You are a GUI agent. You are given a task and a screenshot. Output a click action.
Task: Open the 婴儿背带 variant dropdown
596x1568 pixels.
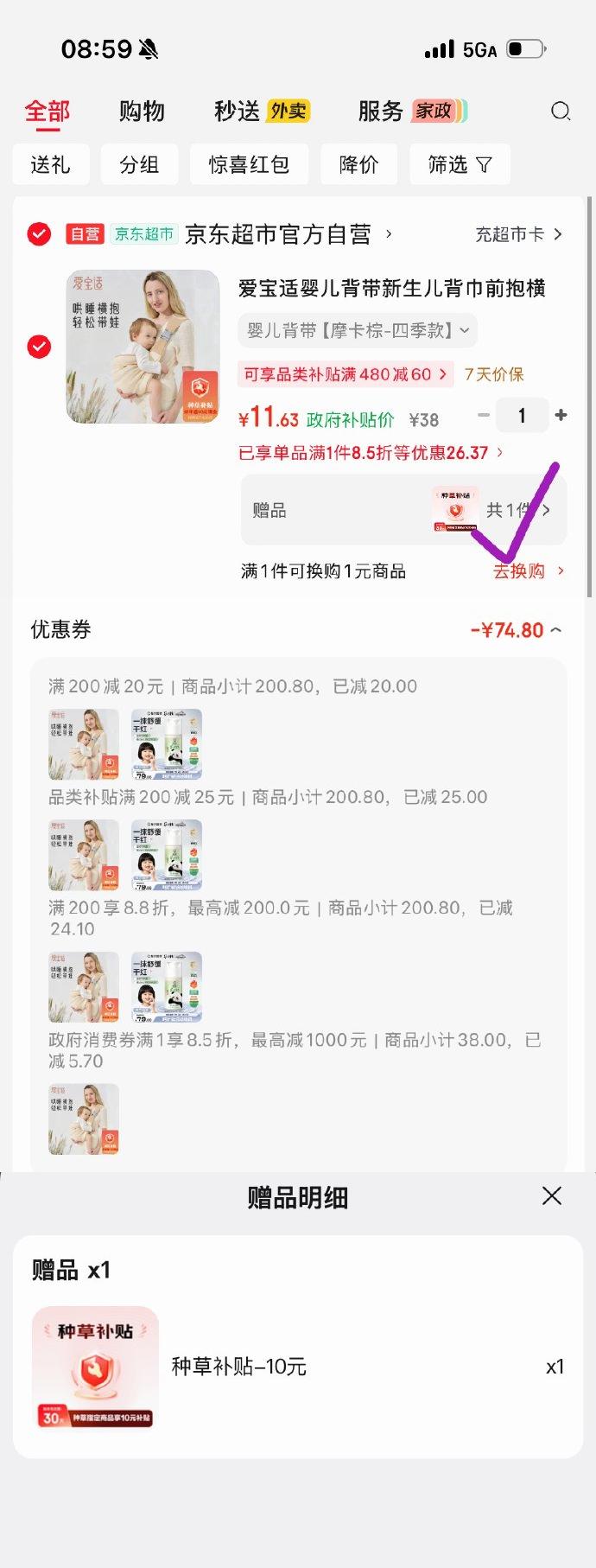pos(358,330)
